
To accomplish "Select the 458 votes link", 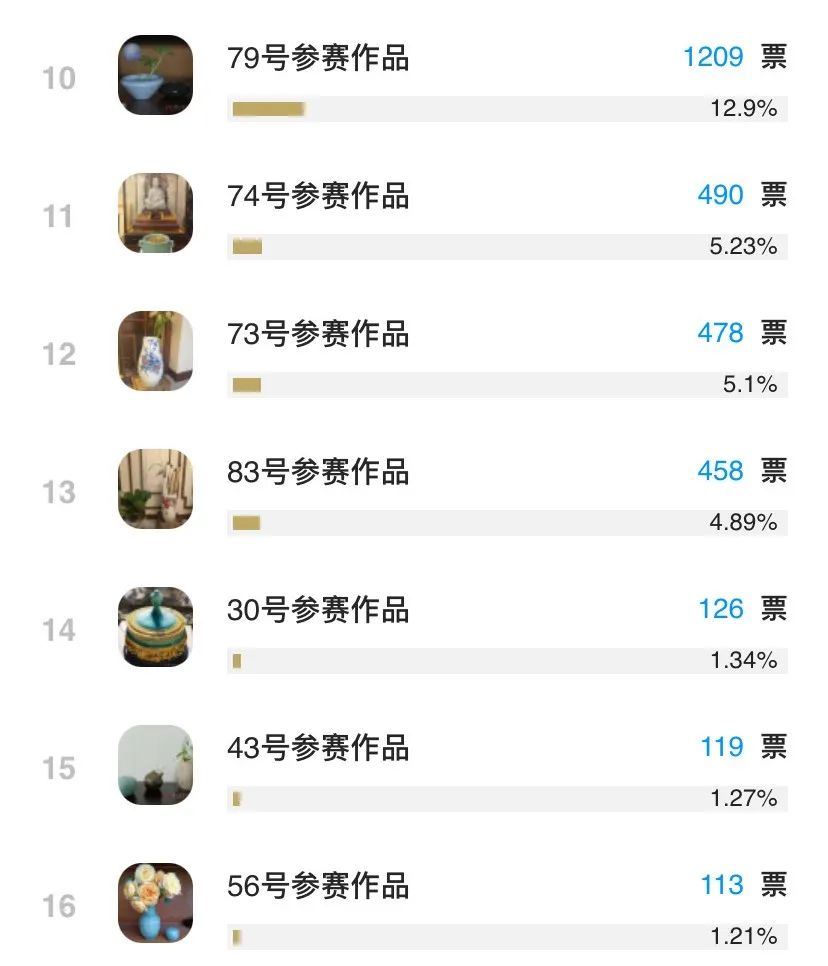I will point(721,471).
